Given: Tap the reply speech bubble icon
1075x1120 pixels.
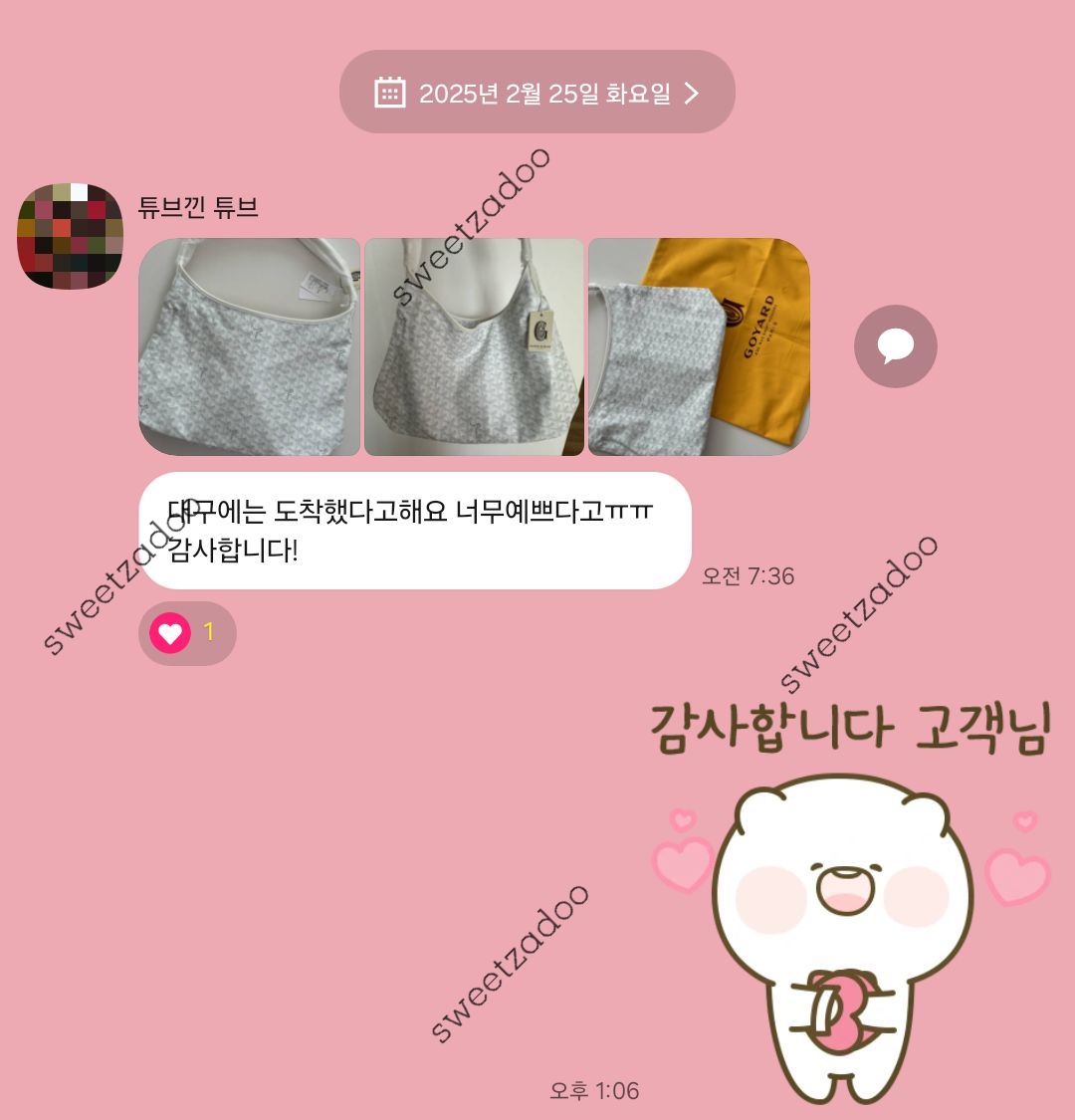Looking at the screenshot, I should click(x=895, y=346).
